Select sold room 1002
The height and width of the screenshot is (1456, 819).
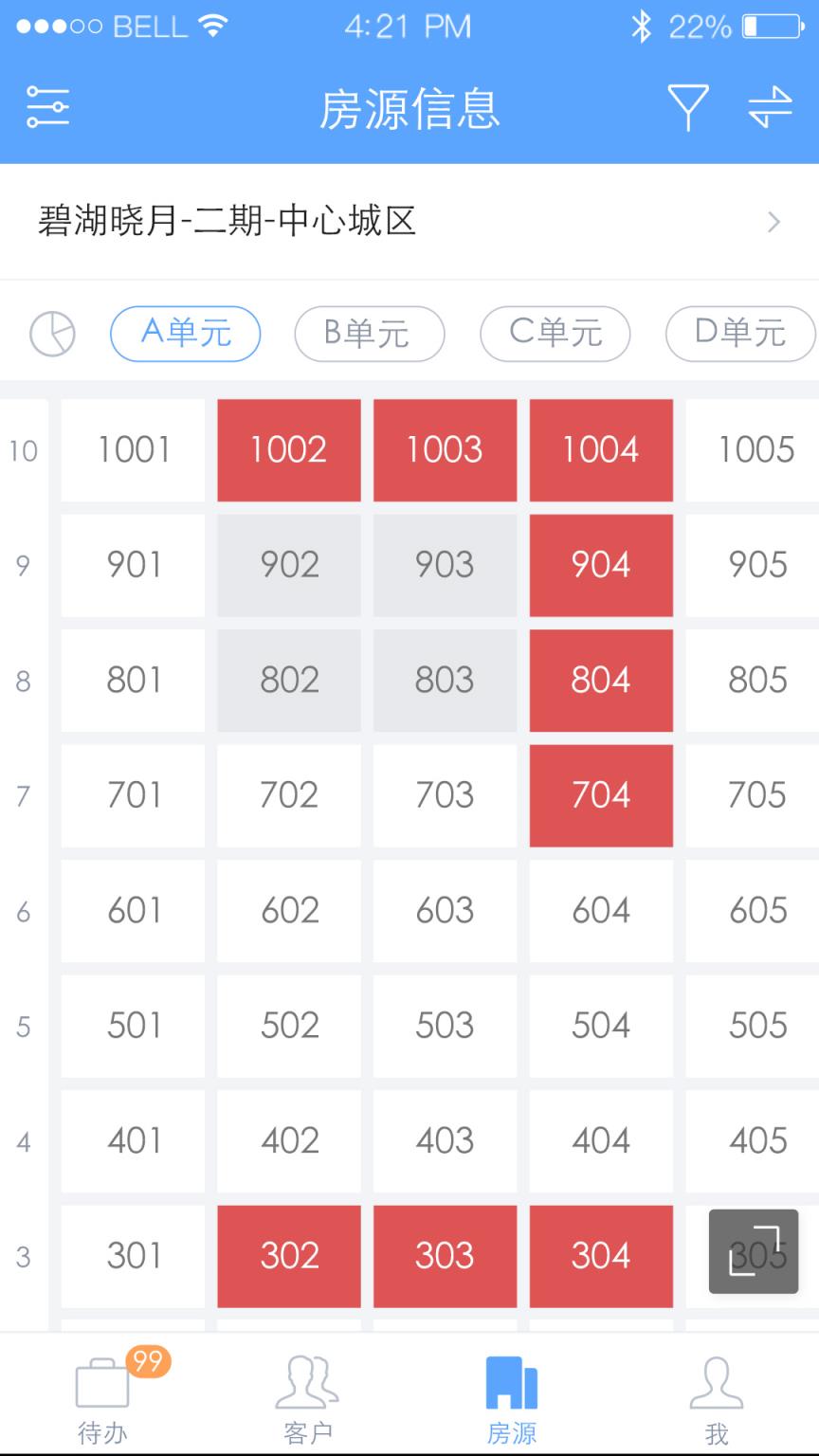[x=288, y=449]
